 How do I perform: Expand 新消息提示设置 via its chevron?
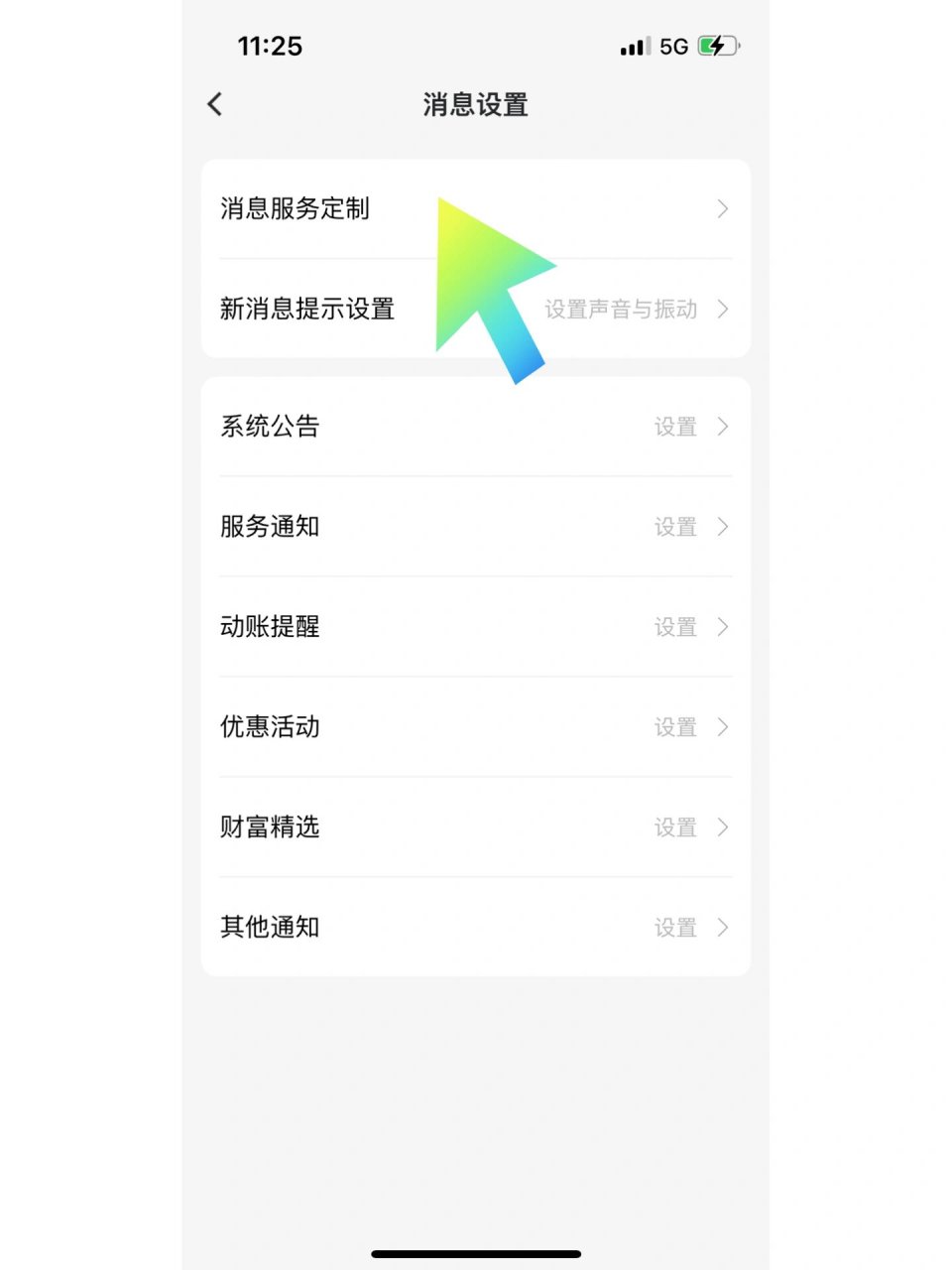[724, 310]
